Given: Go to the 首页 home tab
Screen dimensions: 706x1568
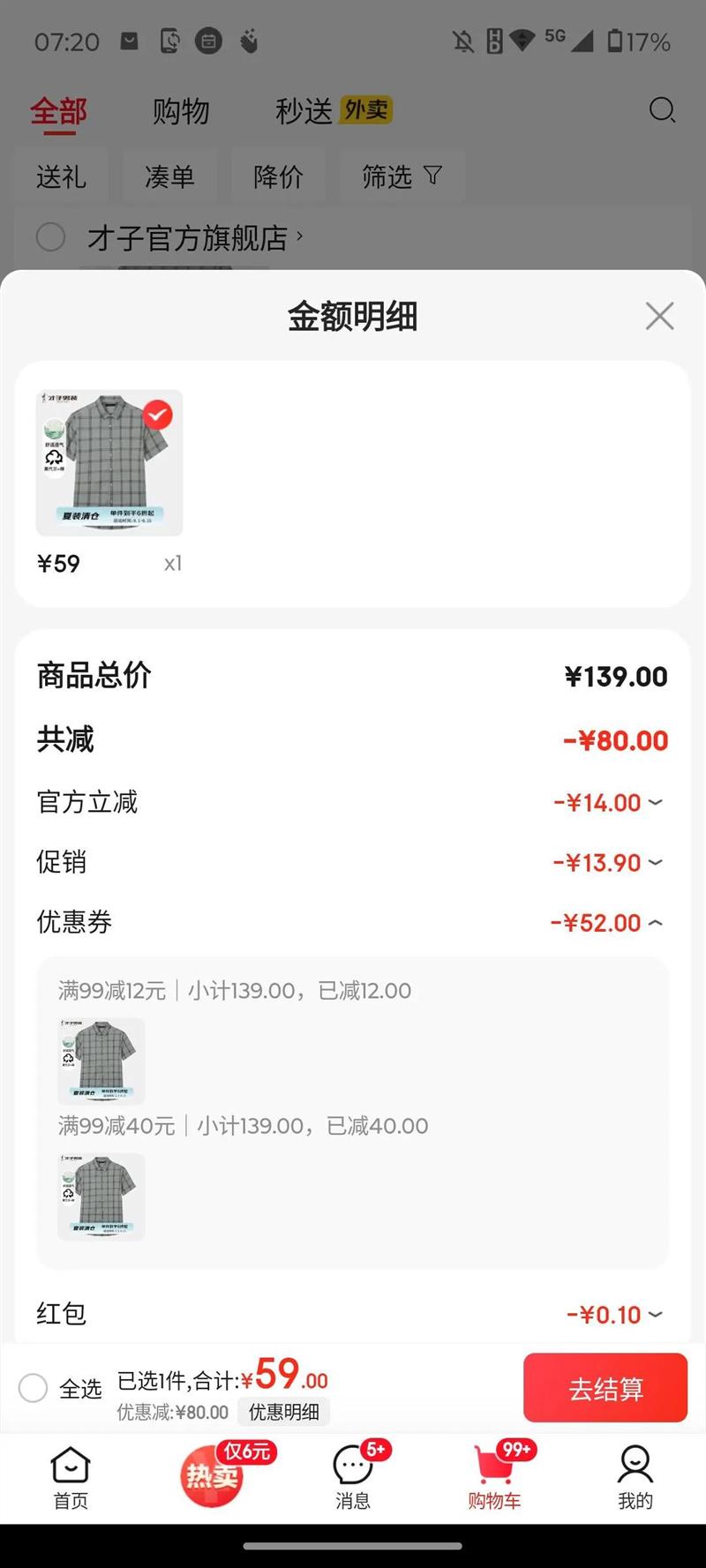Looking at the screenshot, I should coord(71,1477).
